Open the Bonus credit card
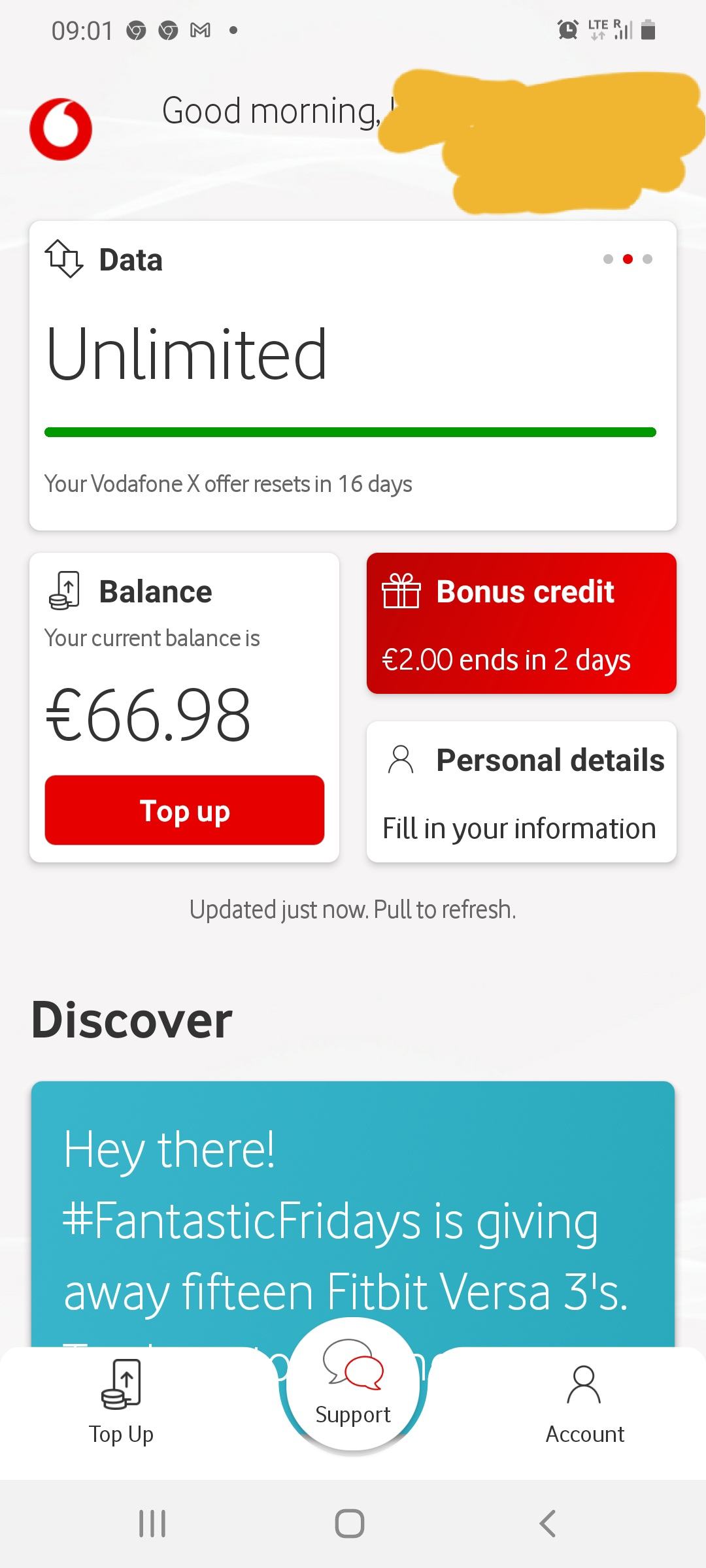Viewport: 706px width, 1568px height. click(x=521, y=623)
